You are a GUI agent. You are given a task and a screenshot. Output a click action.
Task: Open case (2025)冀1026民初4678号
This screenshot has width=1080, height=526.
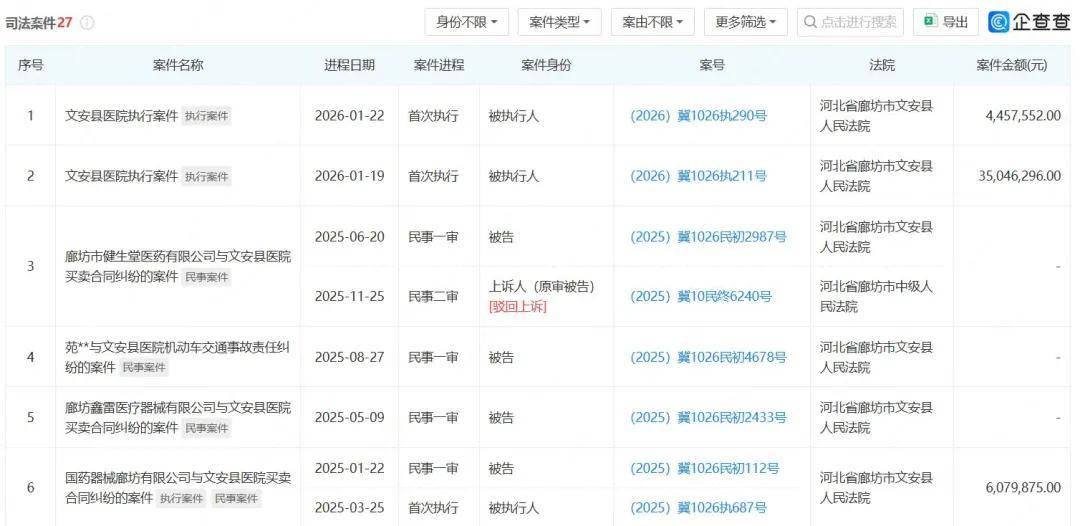[x=708, y=357]
